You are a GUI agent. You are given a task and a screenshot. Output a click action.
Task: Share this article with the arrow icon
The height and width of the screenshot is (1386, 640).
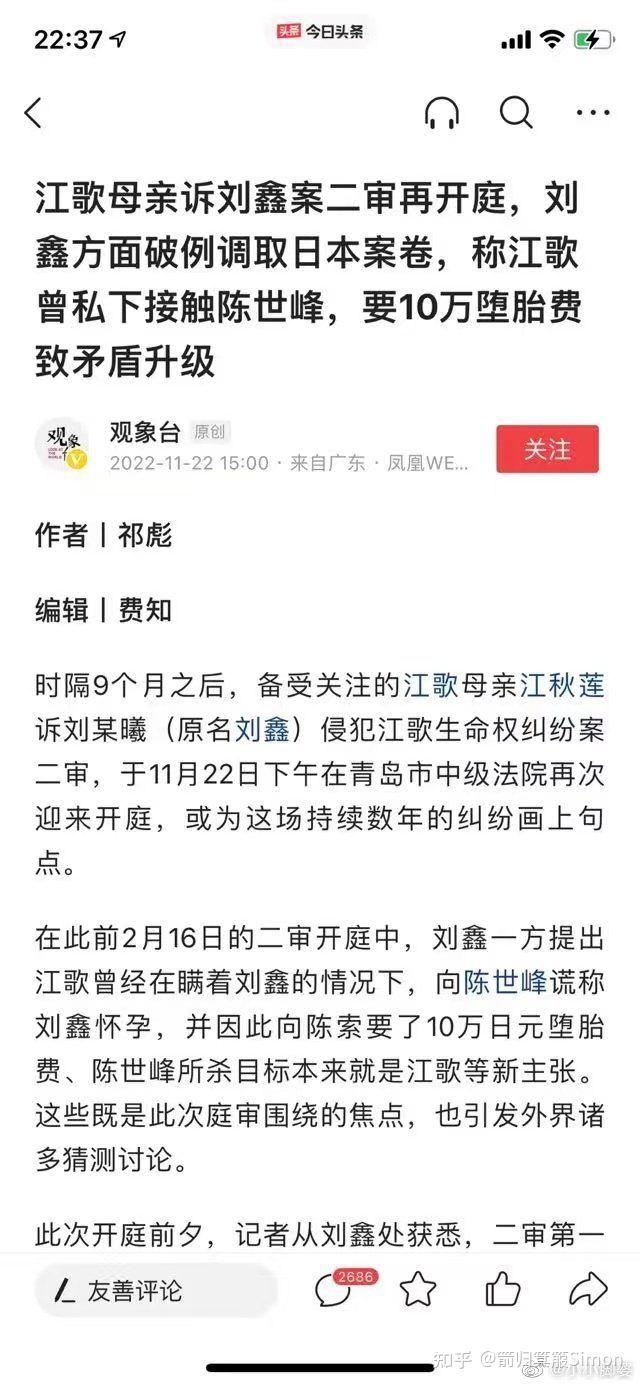click(588, 1289)
